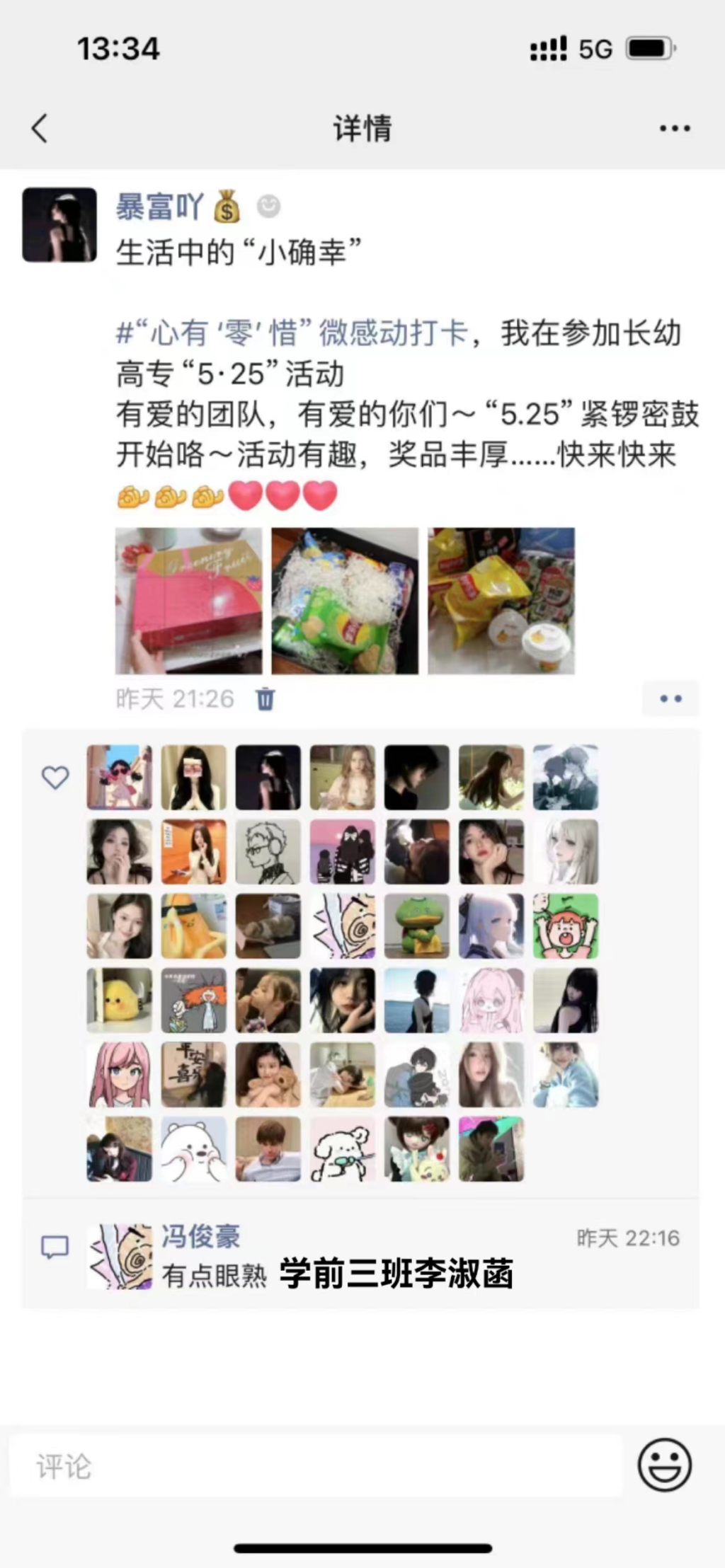This screenshot has height=1568, width=725.
Task: Focus the 评论 comment input field
Action: tap(315, 1465)
